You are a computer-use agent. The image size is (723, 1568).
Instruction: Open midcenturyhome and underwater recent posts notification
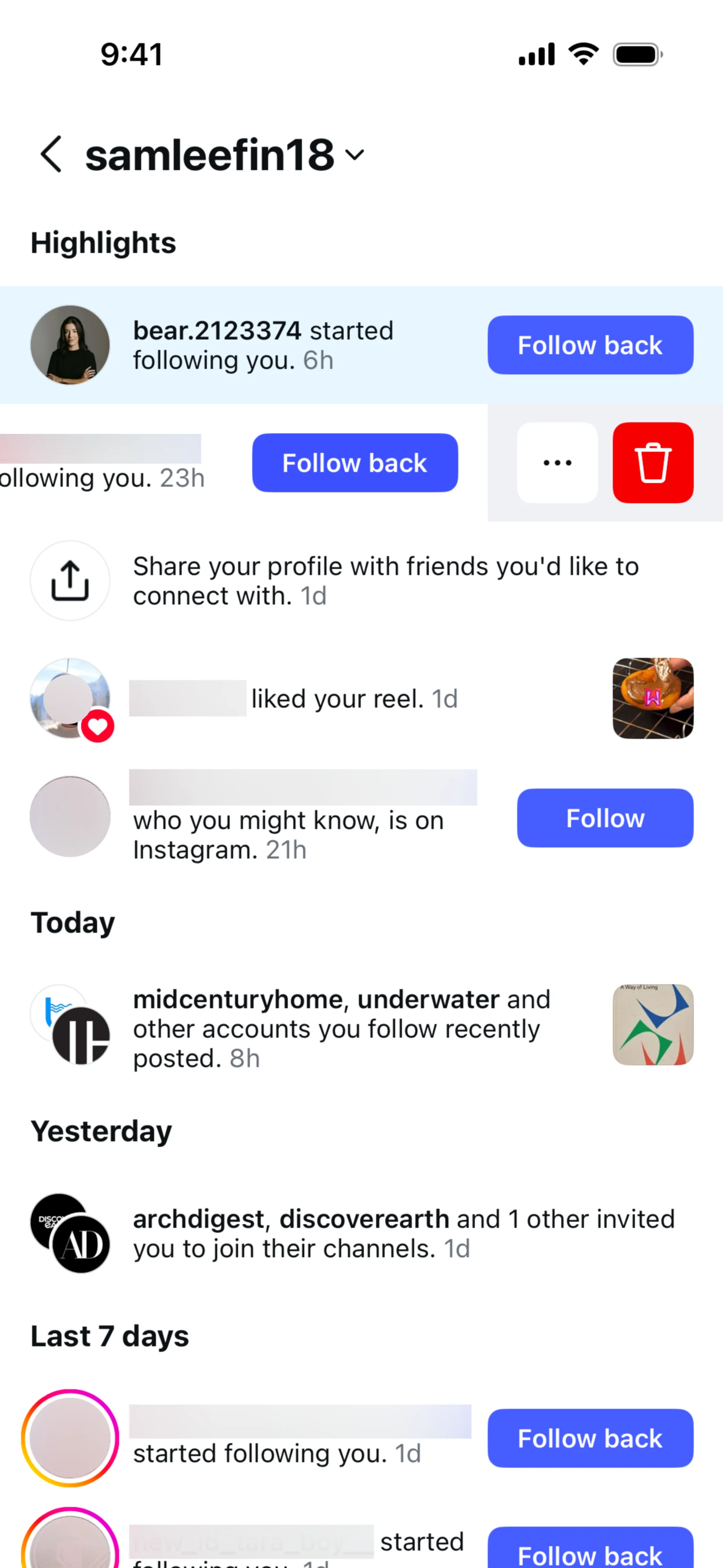(341, 1029)
